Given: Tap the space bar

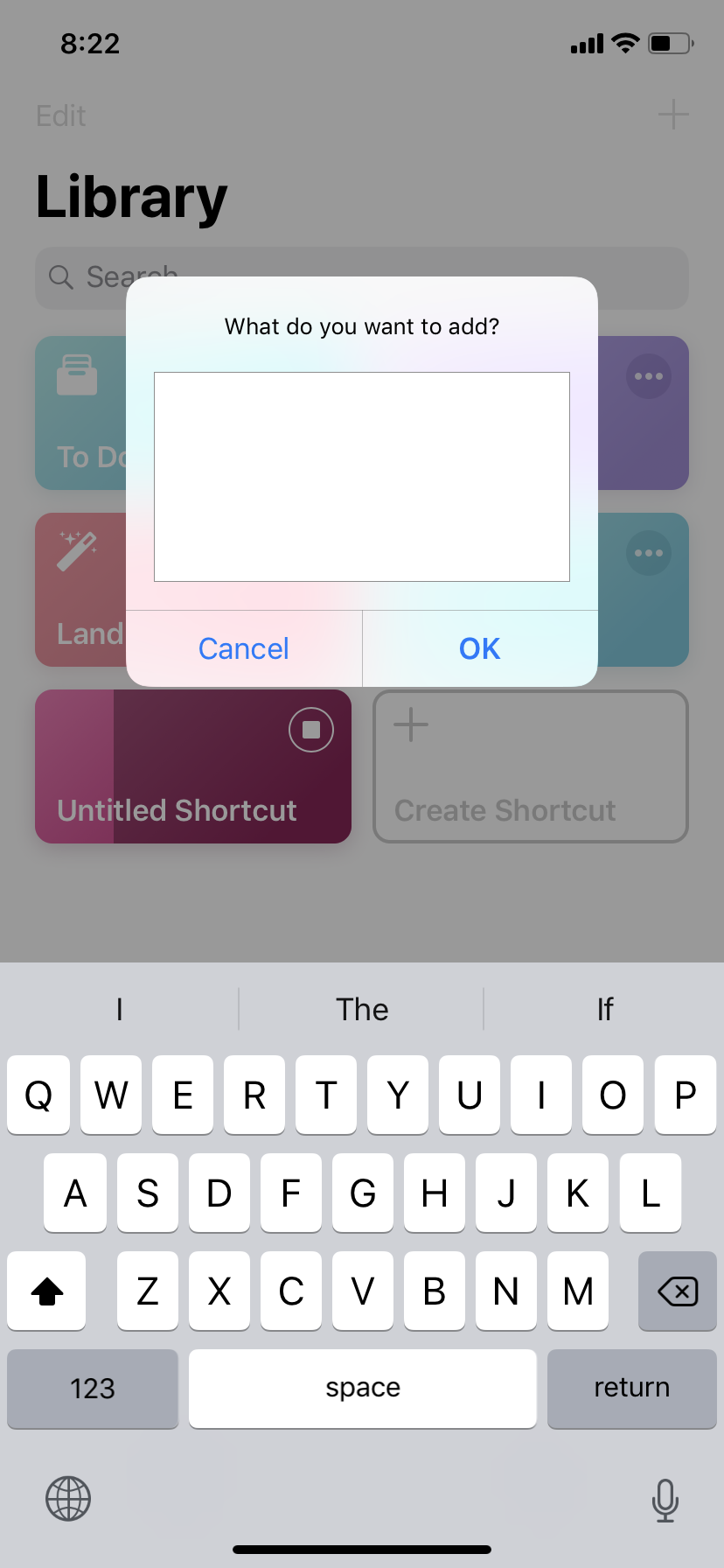Looking at the screenshot, I should (x=362, y=1389).
